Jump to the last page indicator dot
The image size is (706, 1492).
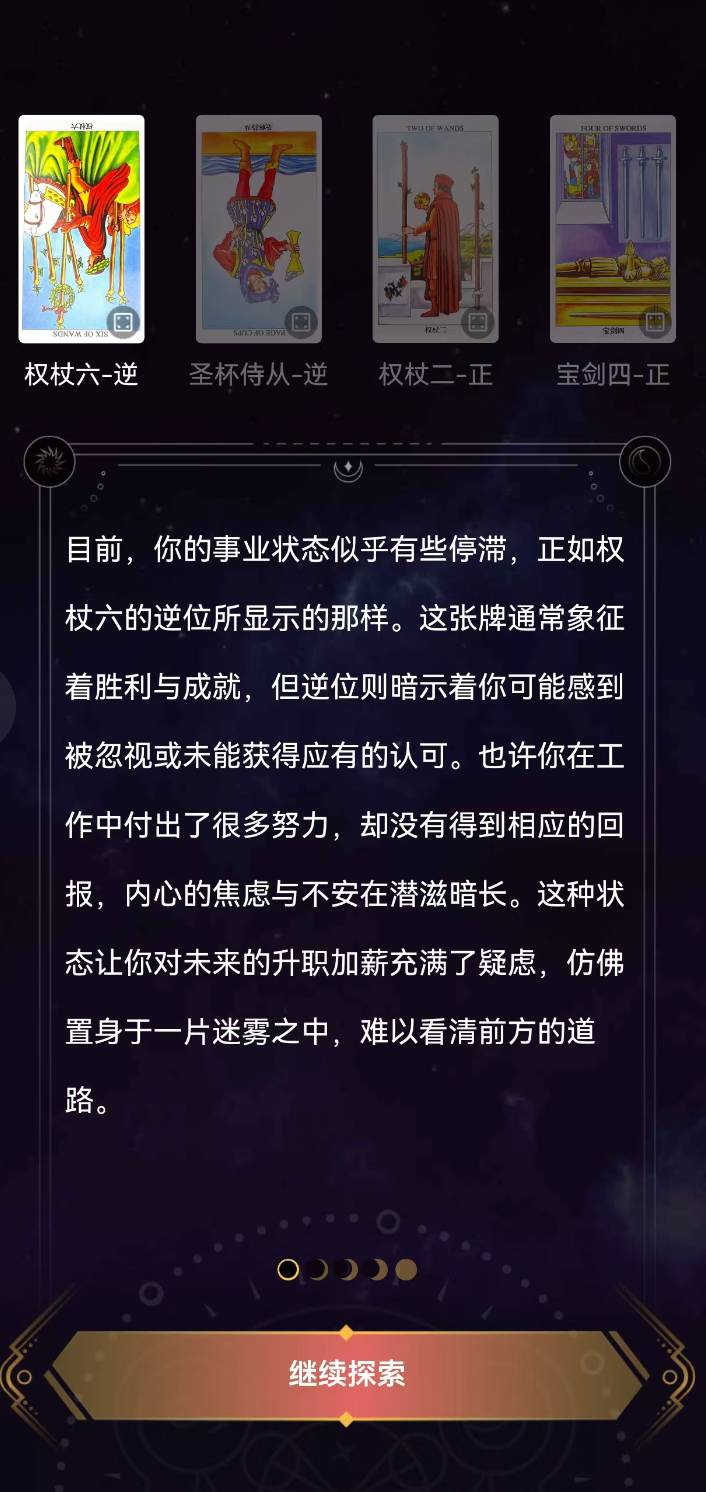pos(406,1270)
